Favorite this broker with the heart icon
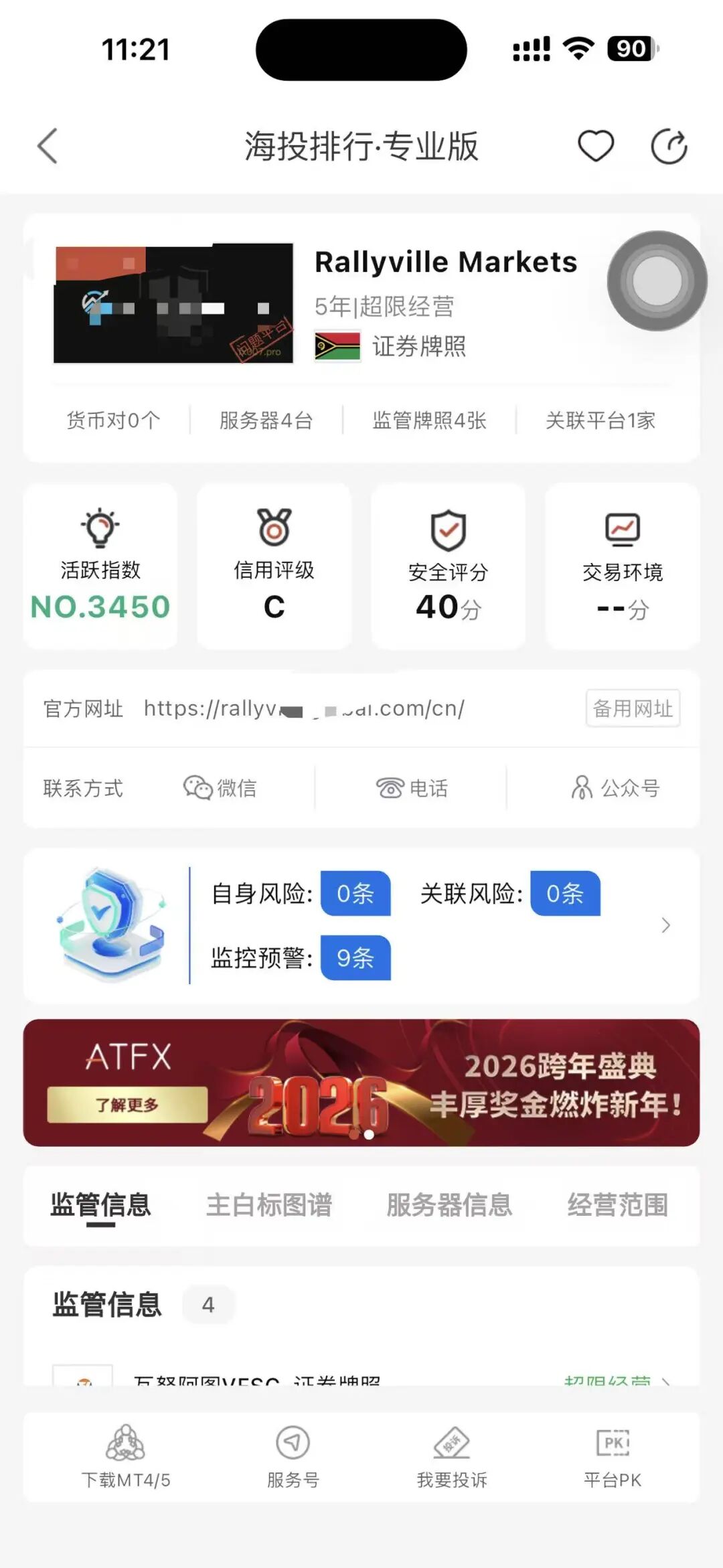Screen dimensions: 723x1568 595,145
